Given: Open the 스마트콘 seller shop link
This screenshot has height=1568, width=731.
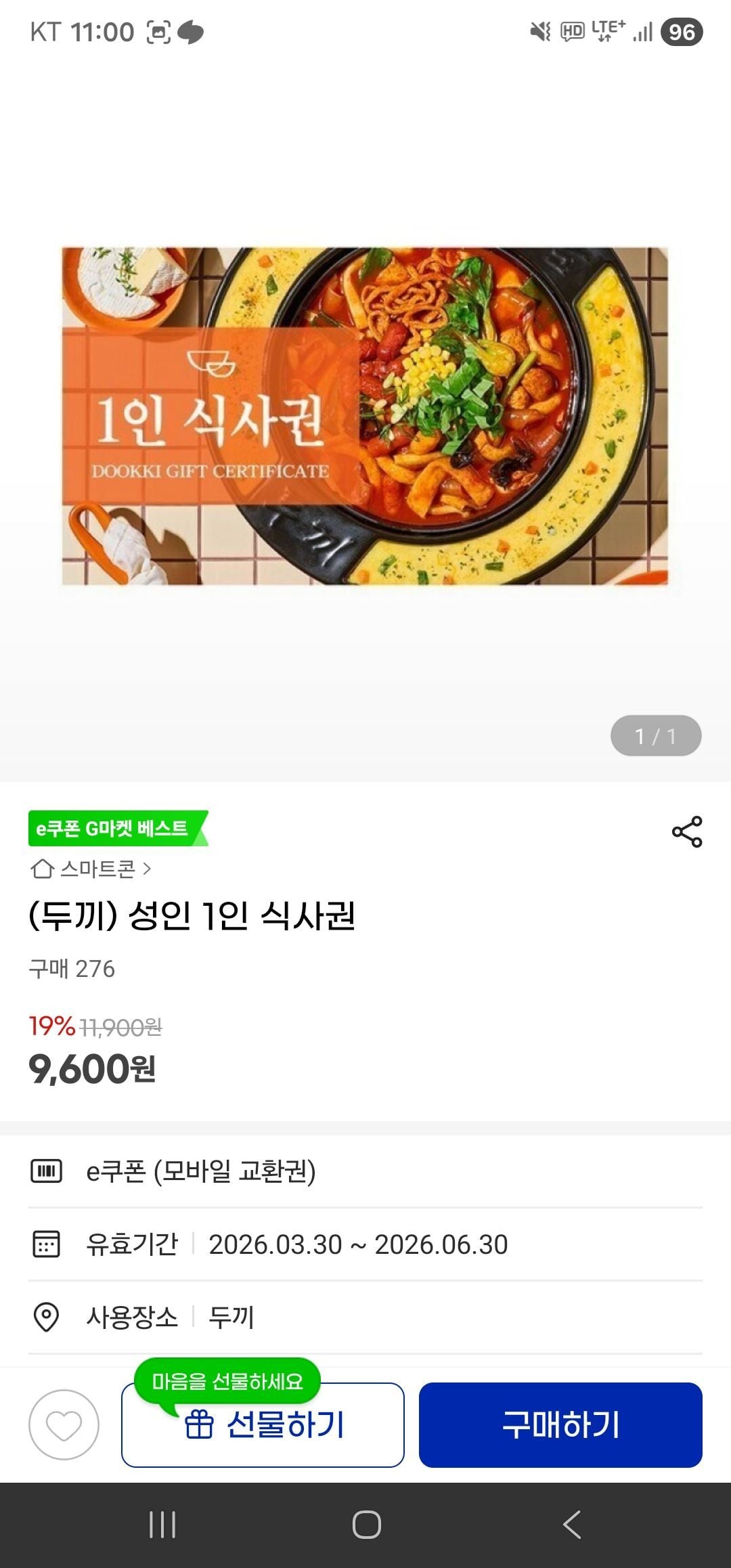Looking at the screenshot, I should pos(91,869).
